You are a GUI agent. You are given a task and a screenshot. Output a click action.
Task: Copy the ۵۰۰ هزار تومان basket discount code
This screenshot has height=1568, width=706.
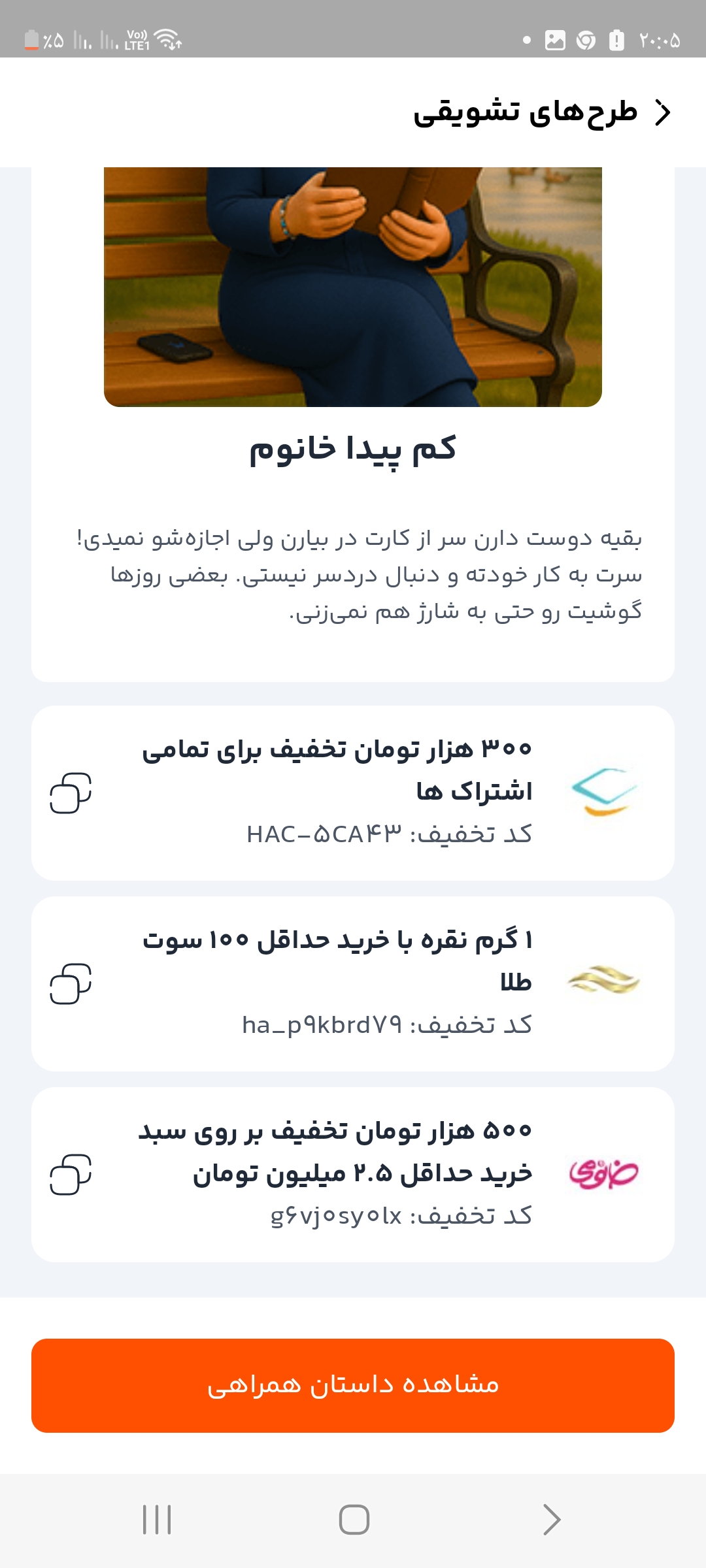[x=71, y=1175]
